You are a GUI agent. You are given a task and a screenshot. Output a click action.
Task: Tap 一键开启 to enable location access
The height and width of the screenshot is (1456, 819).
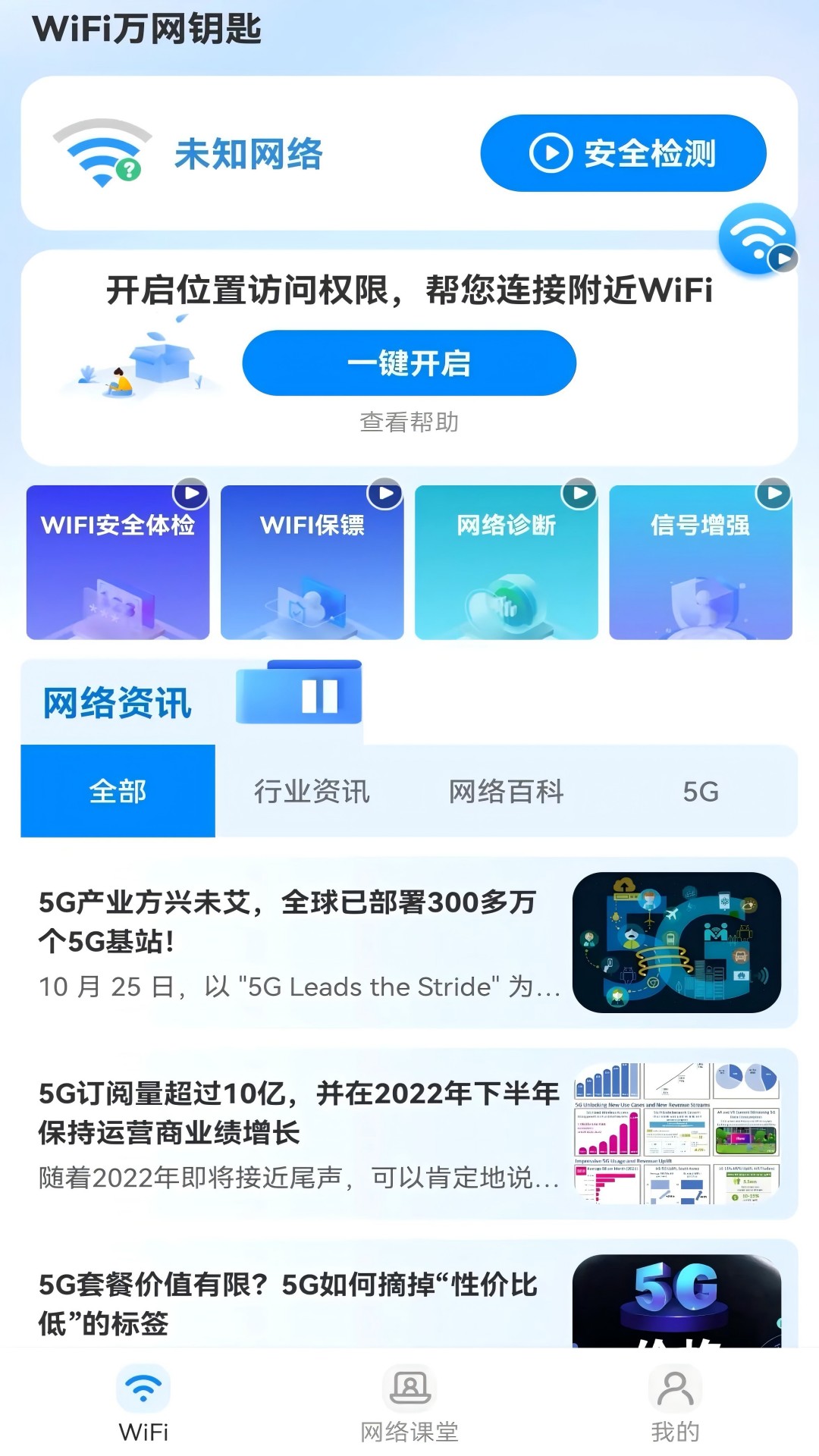(x=409, y=363)
